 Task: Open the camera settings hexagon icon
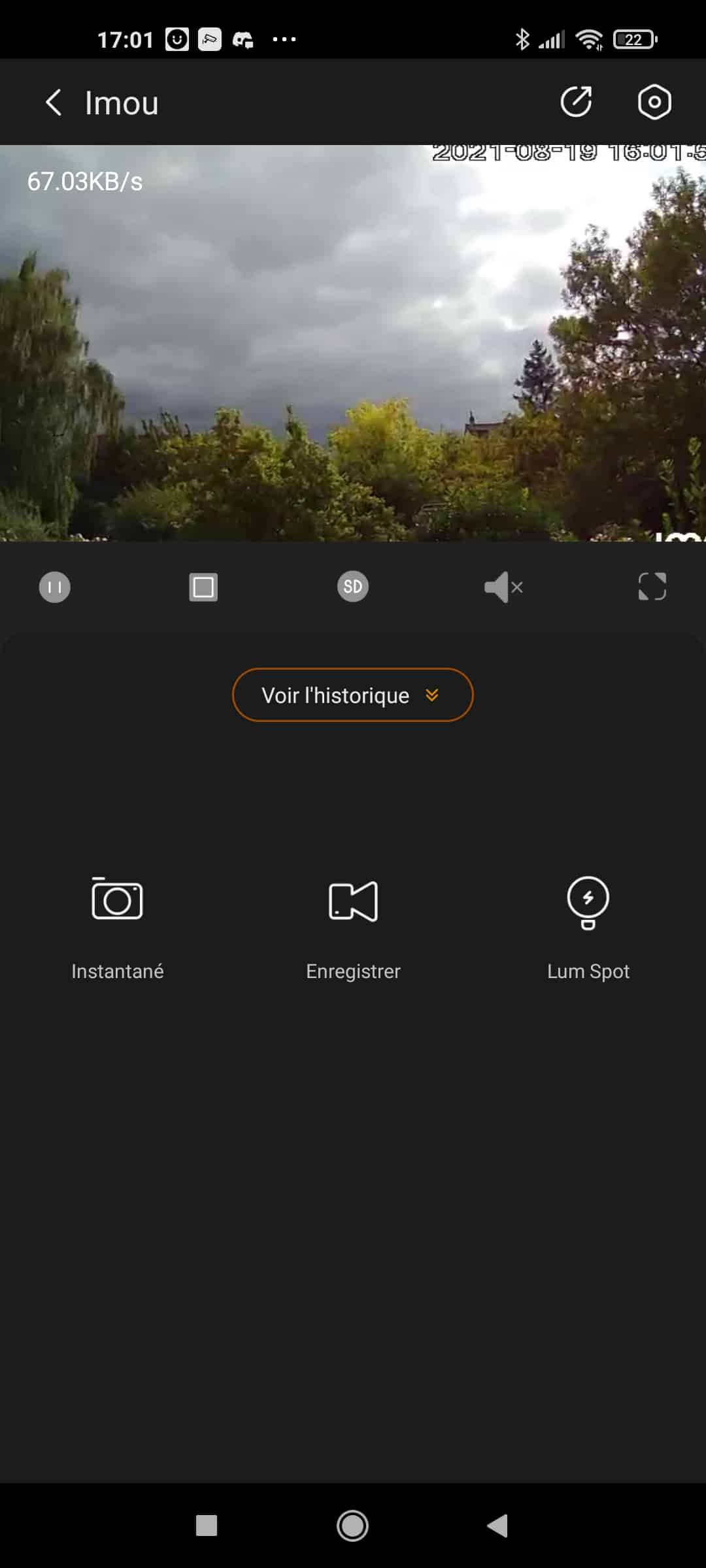pyautogui.click(x=654, y=102)
